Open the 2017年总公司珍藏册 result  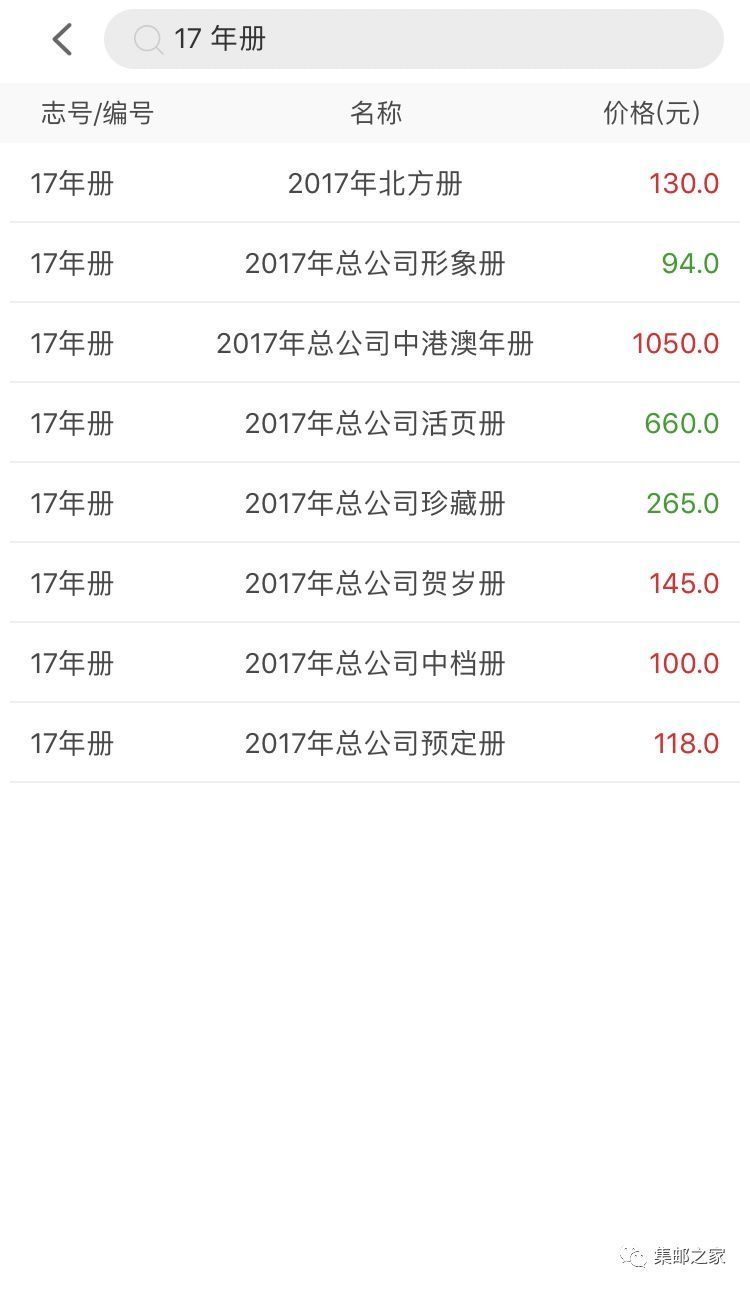[375, 503]
